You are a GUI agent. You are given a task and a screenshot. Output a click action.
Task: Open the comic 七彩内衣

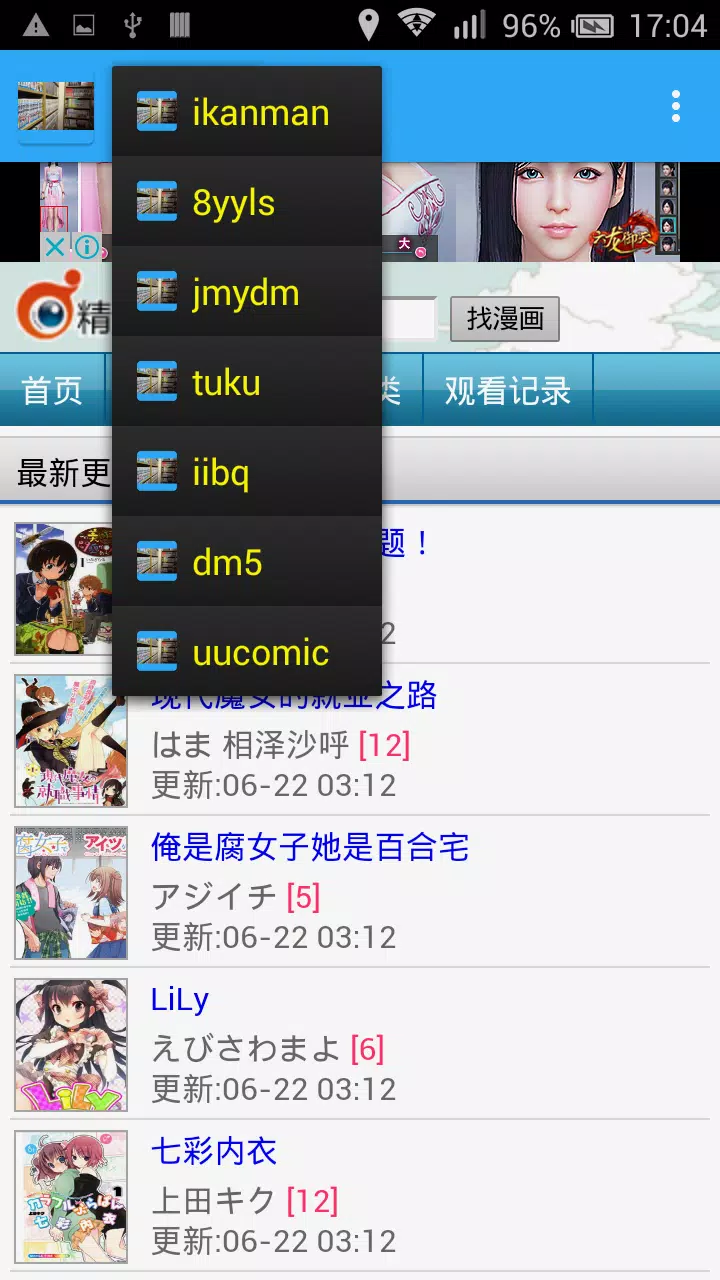pyautogui.click(x=214, y=1151)
